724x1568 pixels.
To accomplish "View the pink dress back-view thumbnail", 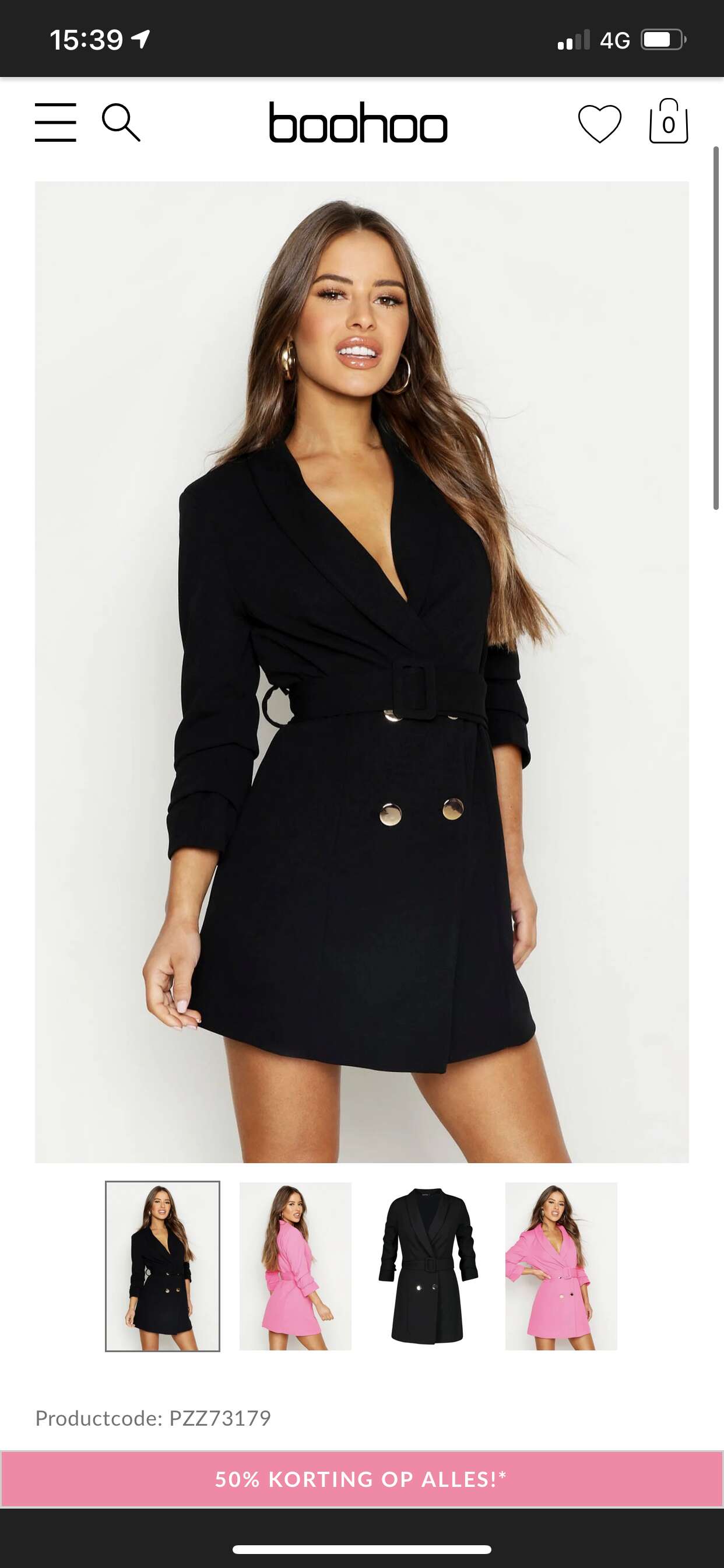I will [x=295, y=1266].
